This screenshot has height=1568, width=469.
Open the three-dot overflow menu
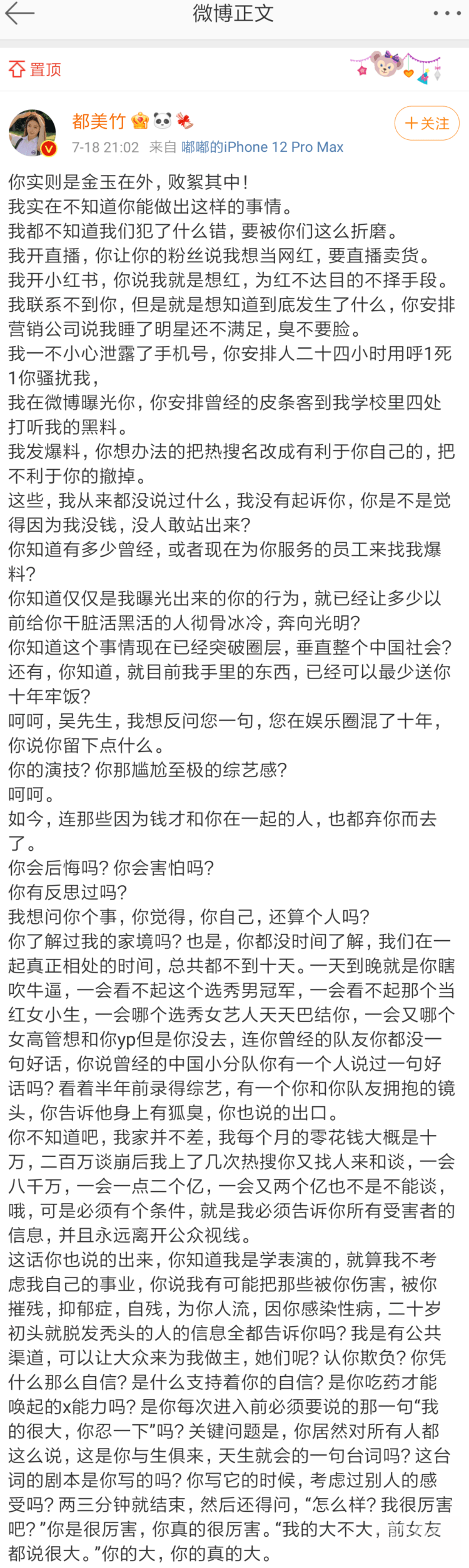[447, 13]
